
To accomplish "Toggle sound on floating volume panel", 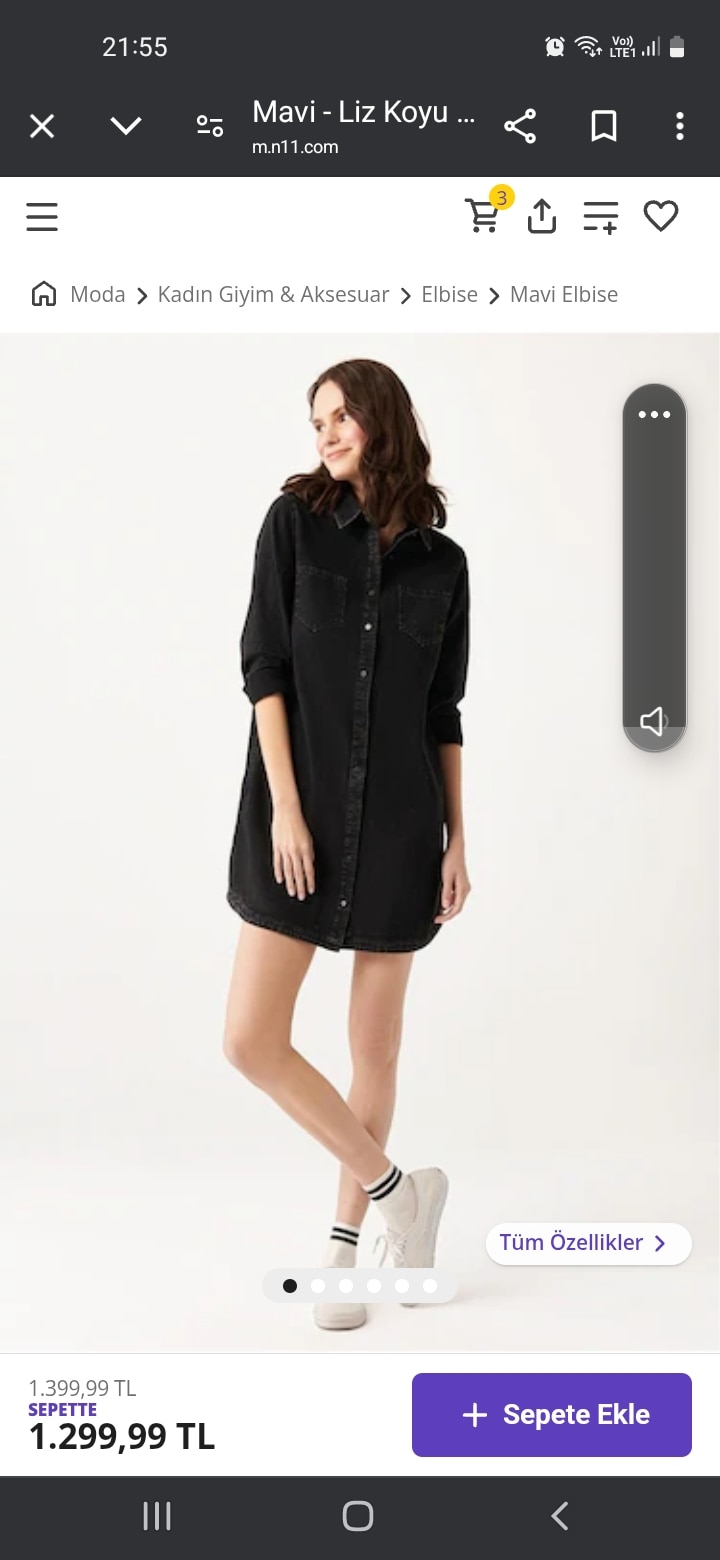I will 653,721.
